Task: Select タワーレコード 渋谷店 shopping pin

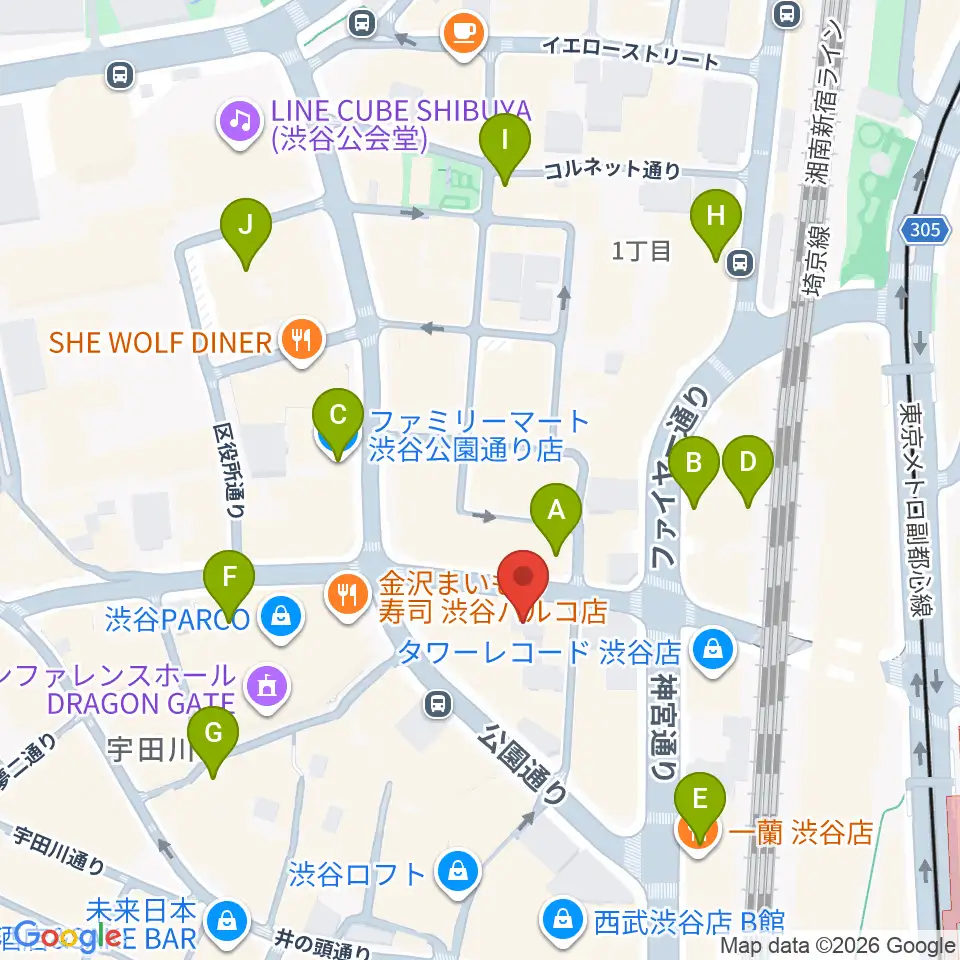Action: point(713,651)
